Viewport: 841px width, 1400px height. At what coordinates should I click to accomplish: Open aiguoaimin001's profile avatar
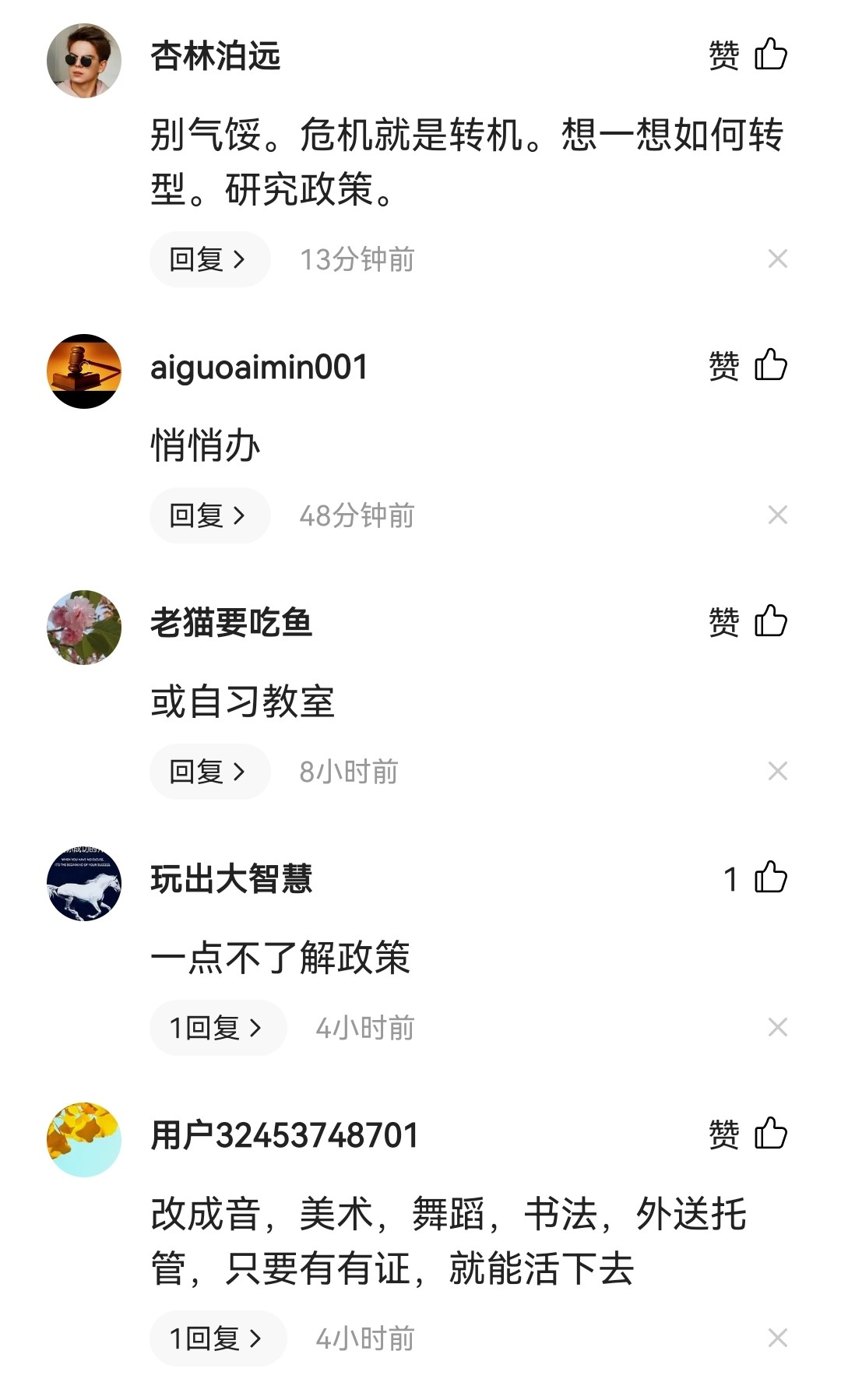[x=84, y=371]
